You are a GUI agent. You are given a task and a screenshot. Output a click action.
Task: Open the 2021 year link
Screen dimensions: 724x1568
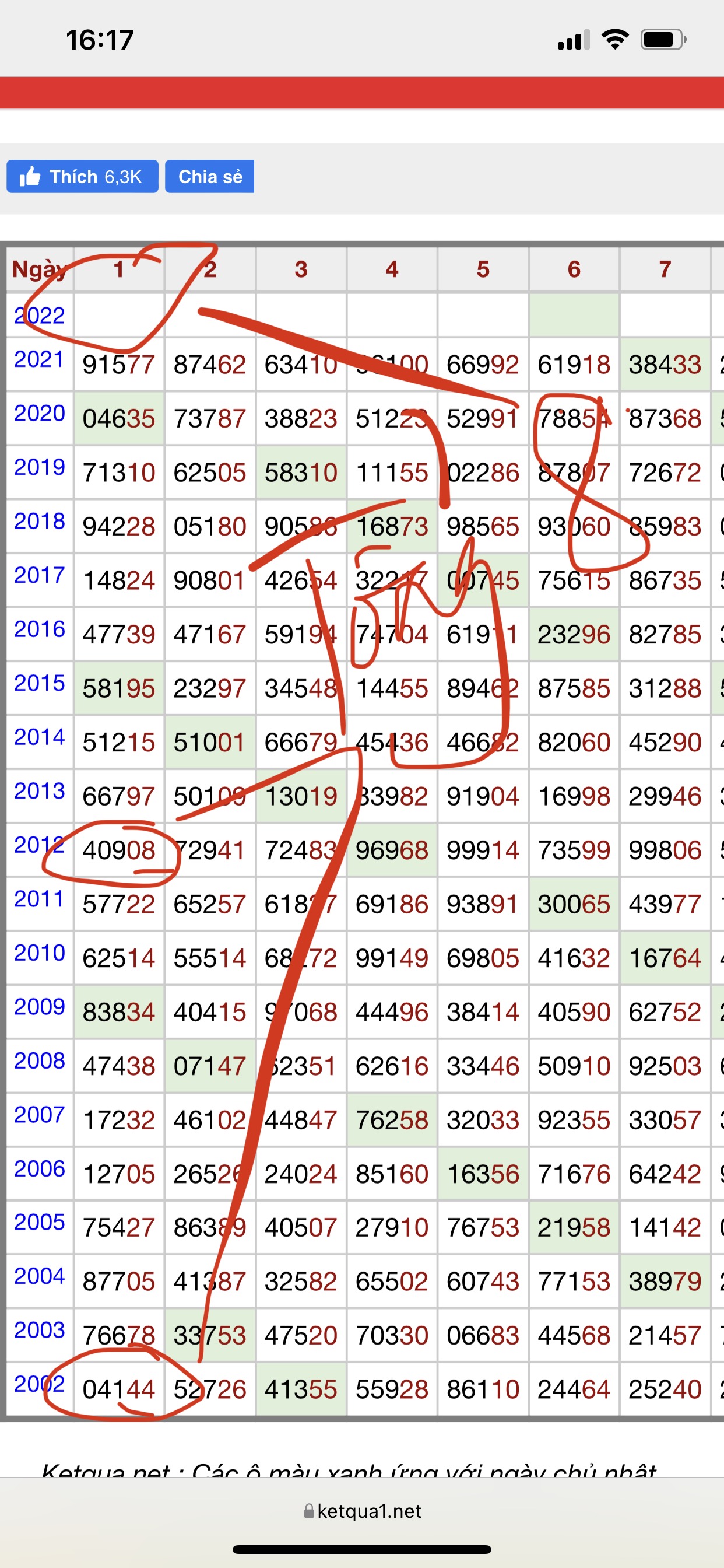[x=39, y=359]
